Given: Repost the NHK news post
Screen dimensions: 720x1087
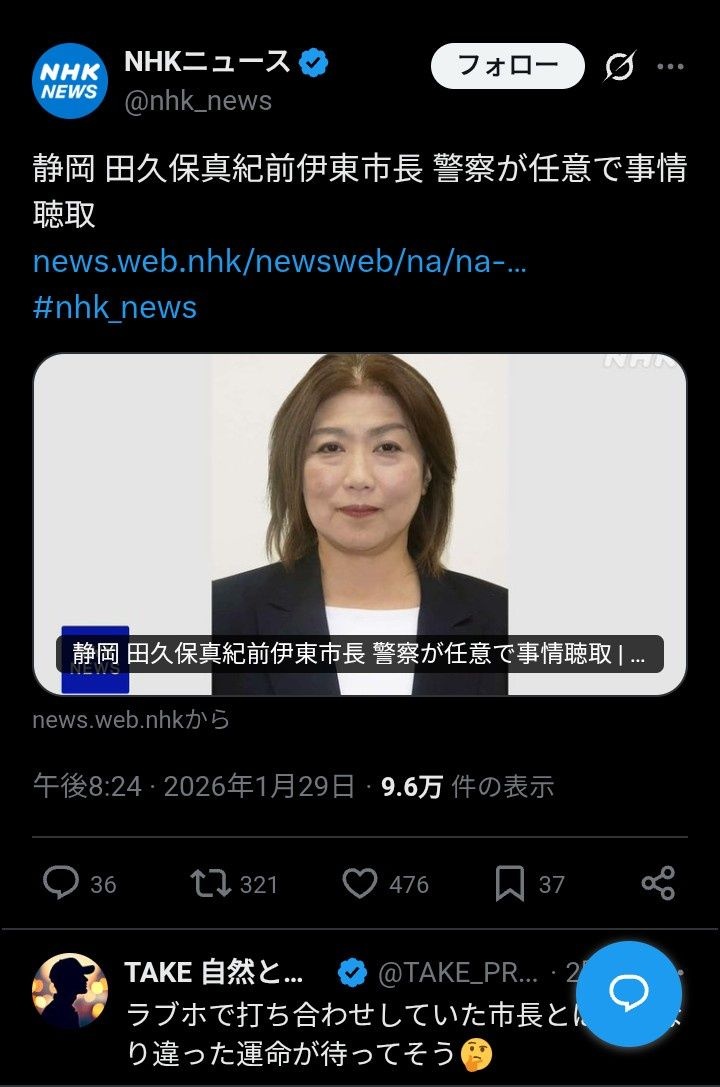Looking at the screenshot, I should 211,883.
